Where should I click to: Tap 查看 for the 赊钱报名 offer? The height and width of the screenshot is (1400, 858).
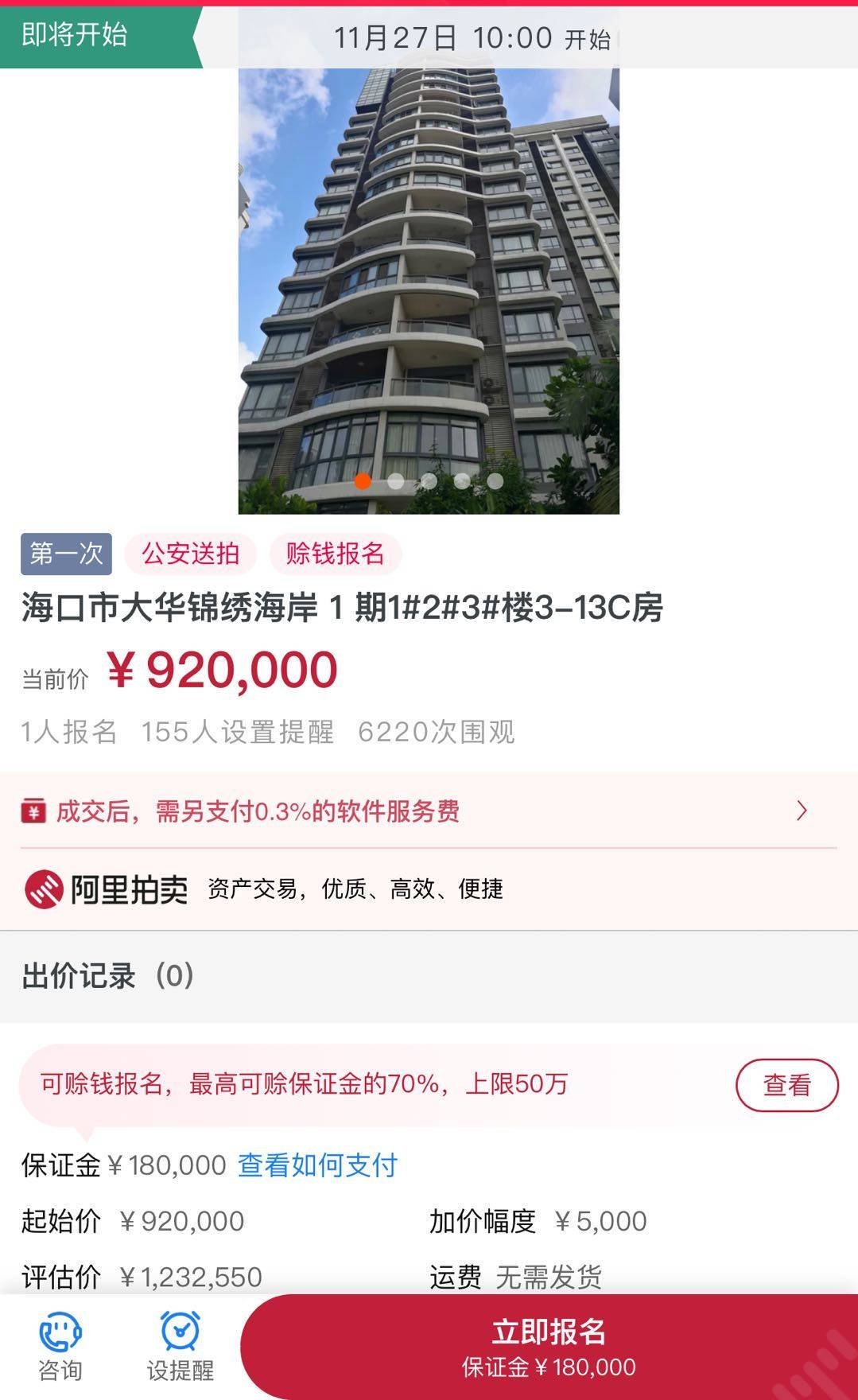click(x=786, y=1085)
